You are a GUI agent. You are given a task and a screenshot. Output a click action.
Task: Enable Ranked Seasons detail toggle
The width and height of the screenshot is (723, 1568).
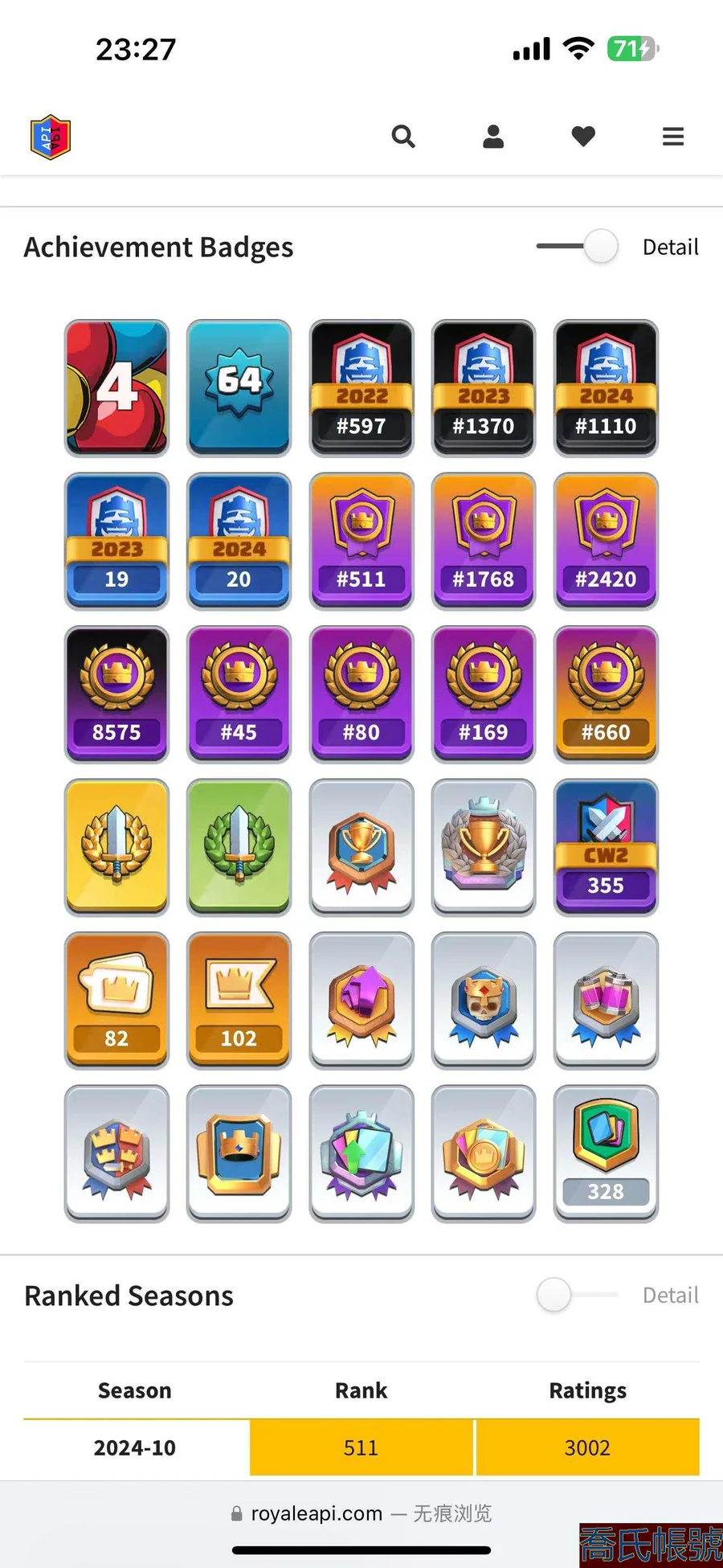tap(577, 1295)
